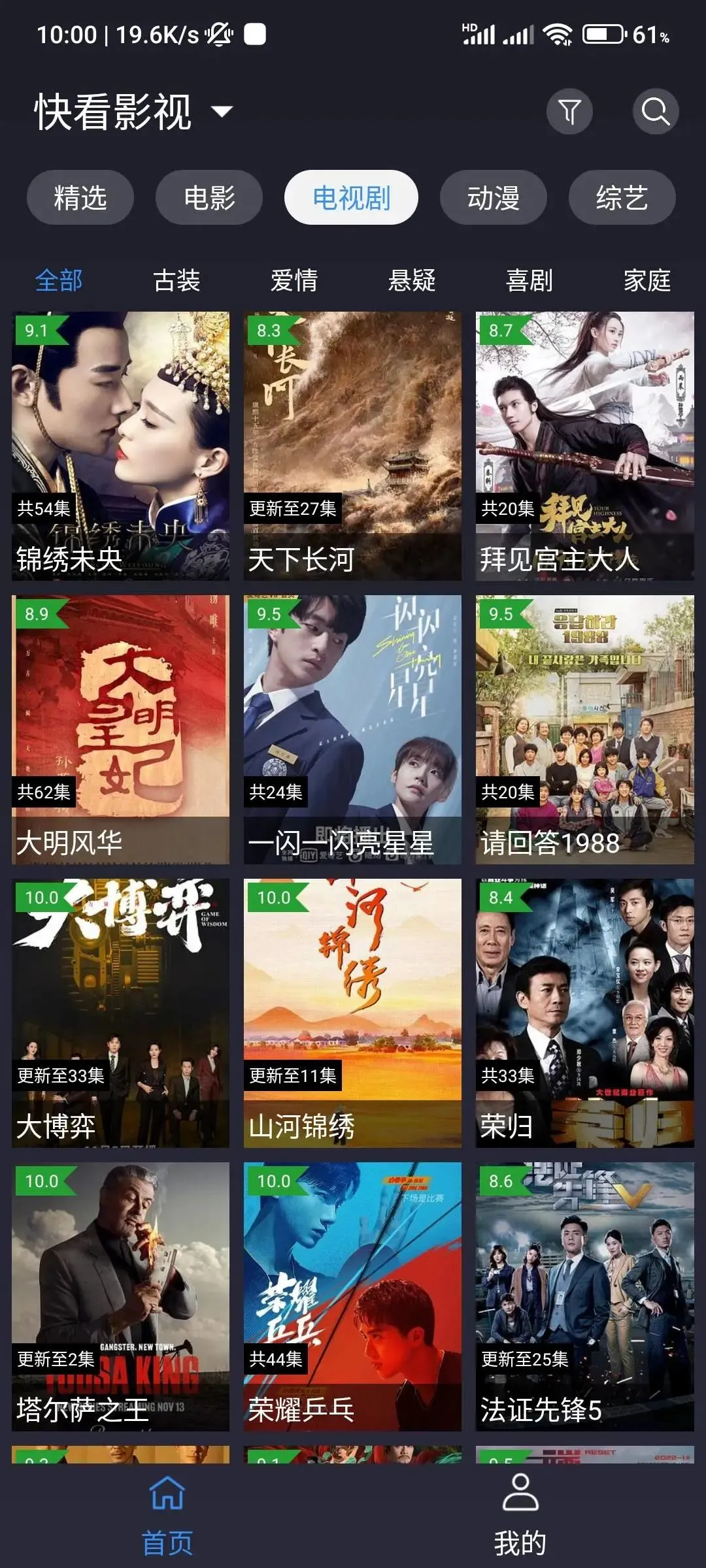Open the 天下长河 drama card
The height and width of the screenshot is (1568, 706).
[352, 446]
